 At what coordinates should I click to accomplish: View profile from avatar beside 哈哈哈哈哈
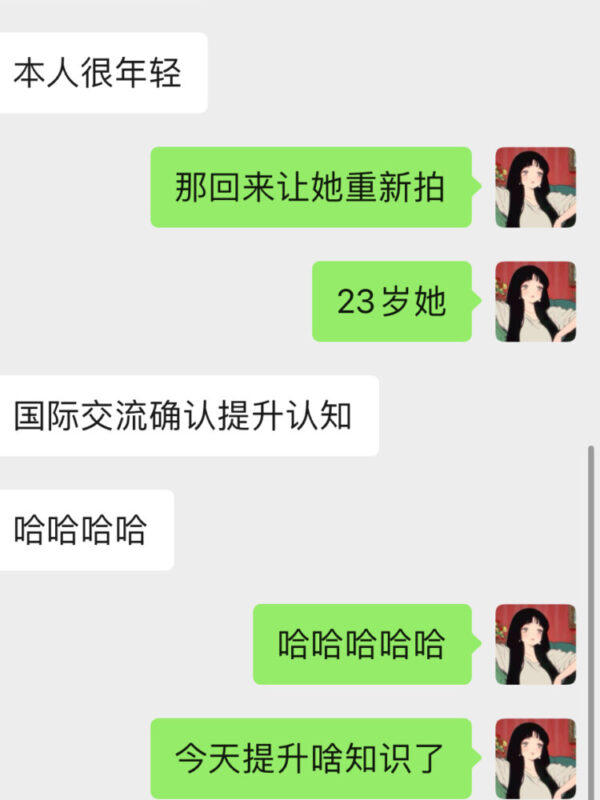pyautogui.click(x=535, y=644)
